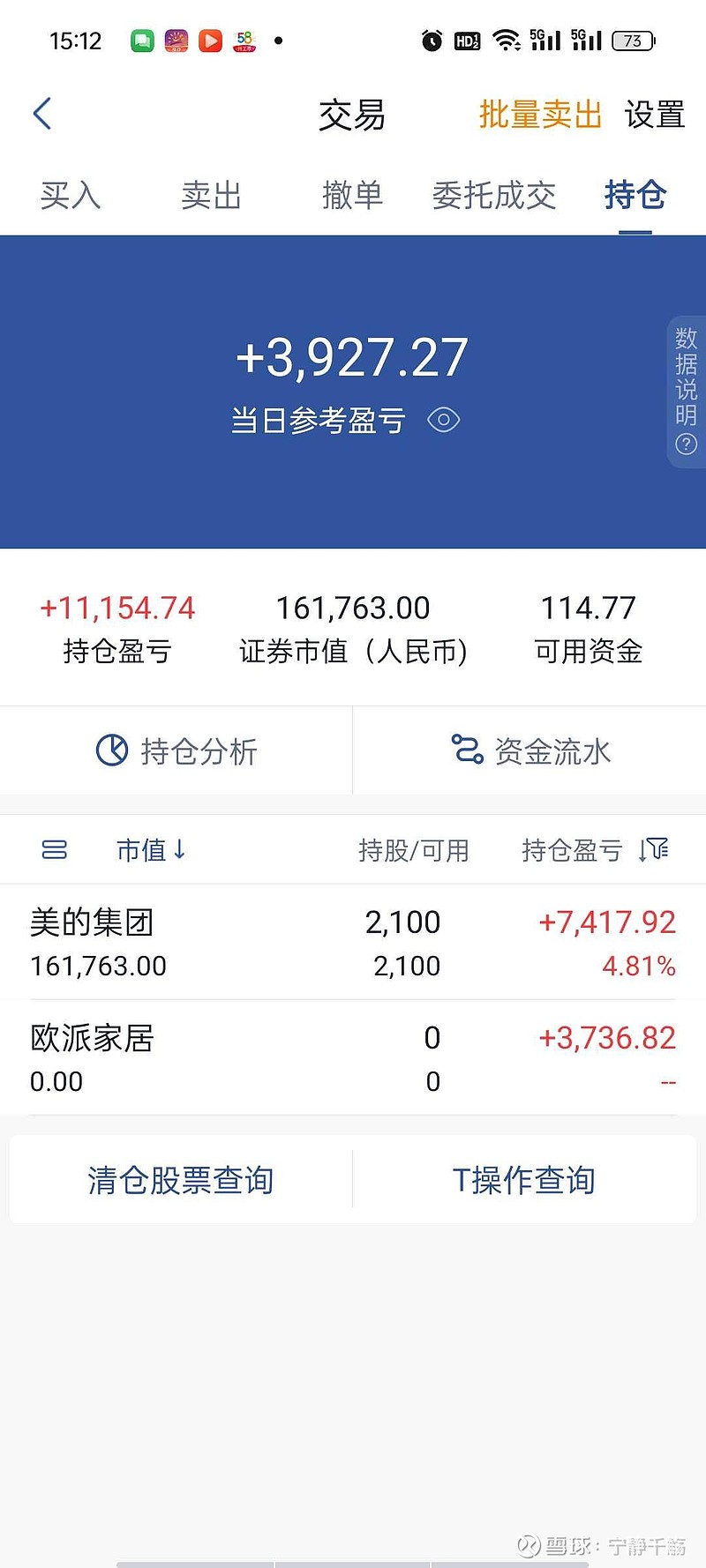This screenshot has height=1568, width=706.
Task: Open T操作查询
Action: [524, 1180]
